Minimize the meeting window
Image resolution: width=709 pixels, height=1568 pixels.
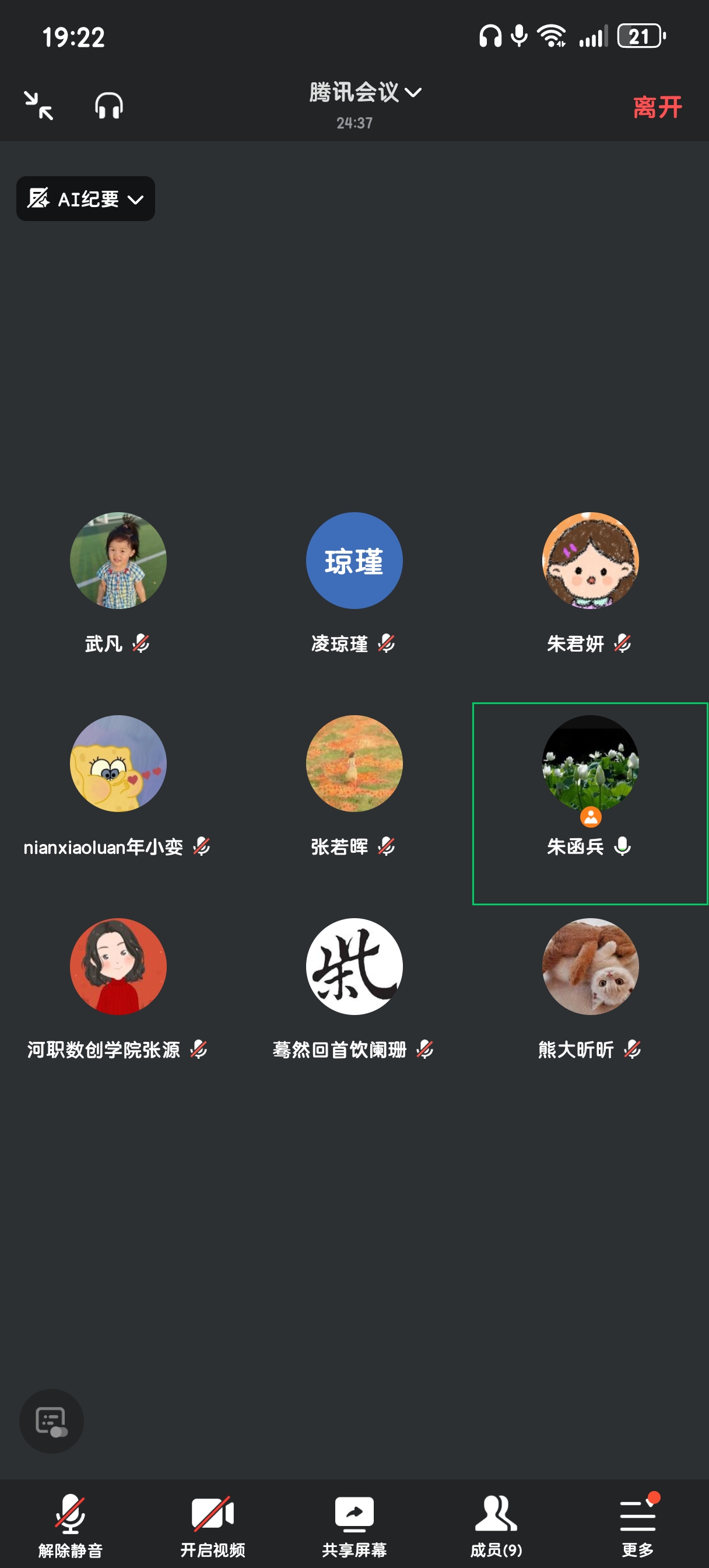pos(38,106)
